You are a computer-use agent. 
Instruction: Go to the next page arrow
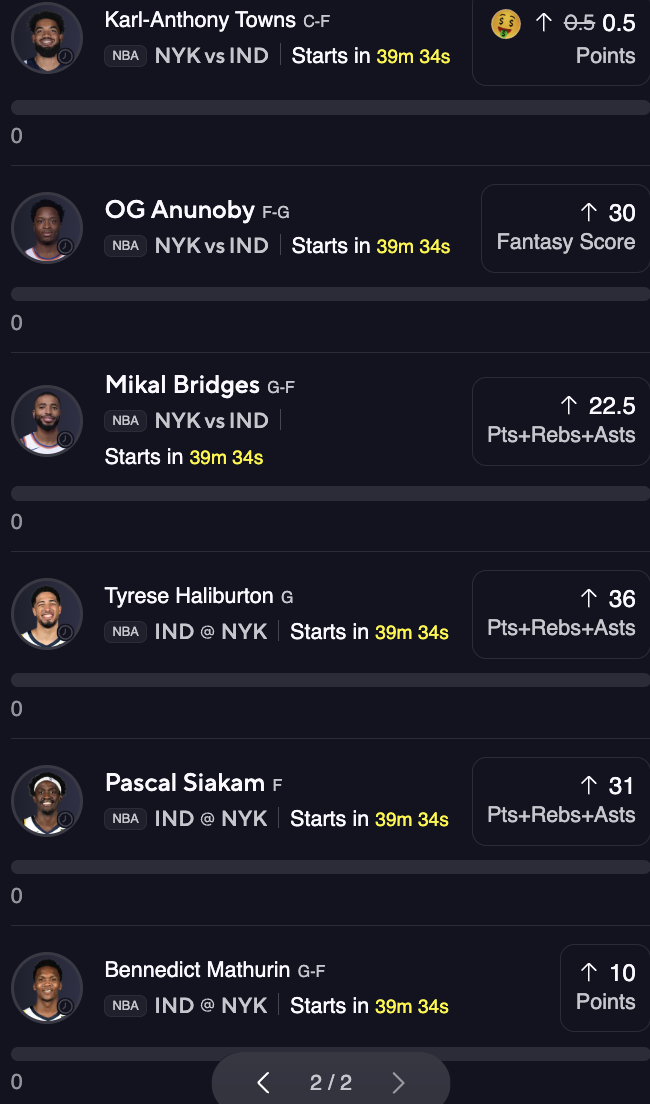tap(398, 1082)
